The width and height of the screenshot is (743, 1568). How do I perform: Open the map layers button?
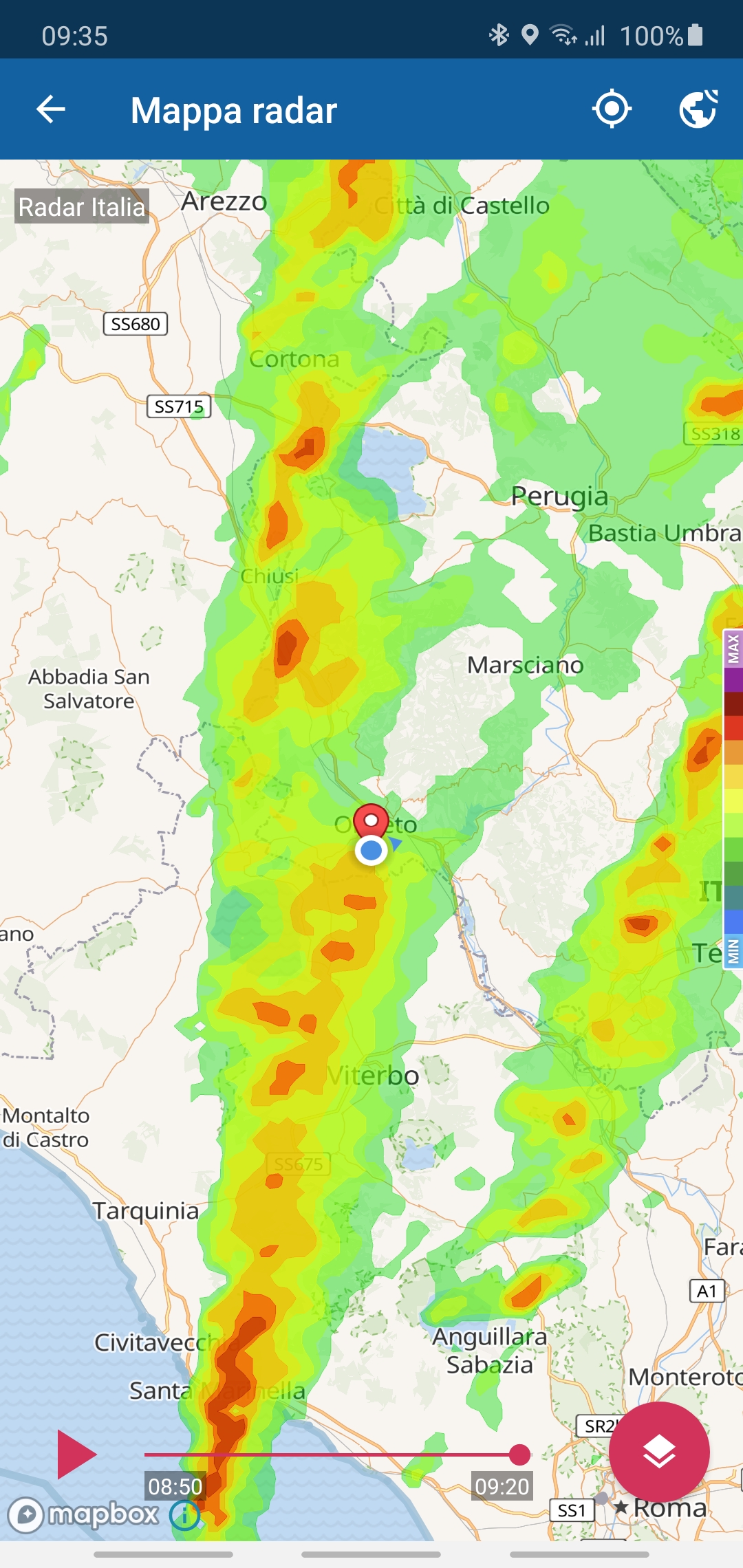coord(659,1452)
